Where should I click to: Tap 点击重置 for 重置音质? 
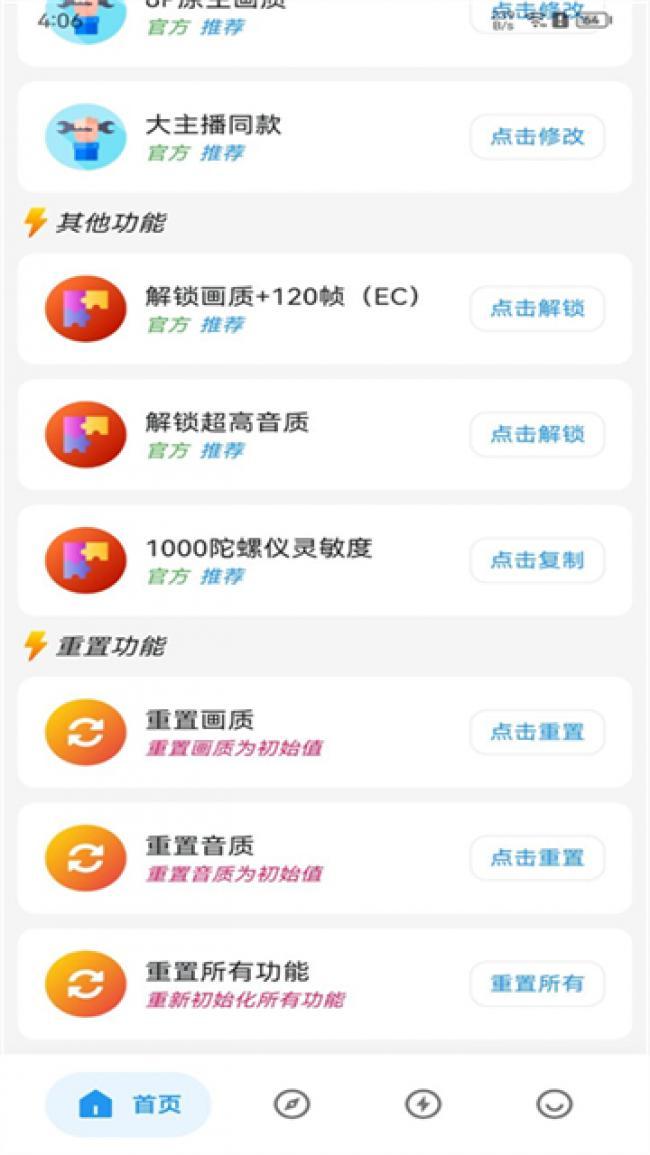point(537,858)
